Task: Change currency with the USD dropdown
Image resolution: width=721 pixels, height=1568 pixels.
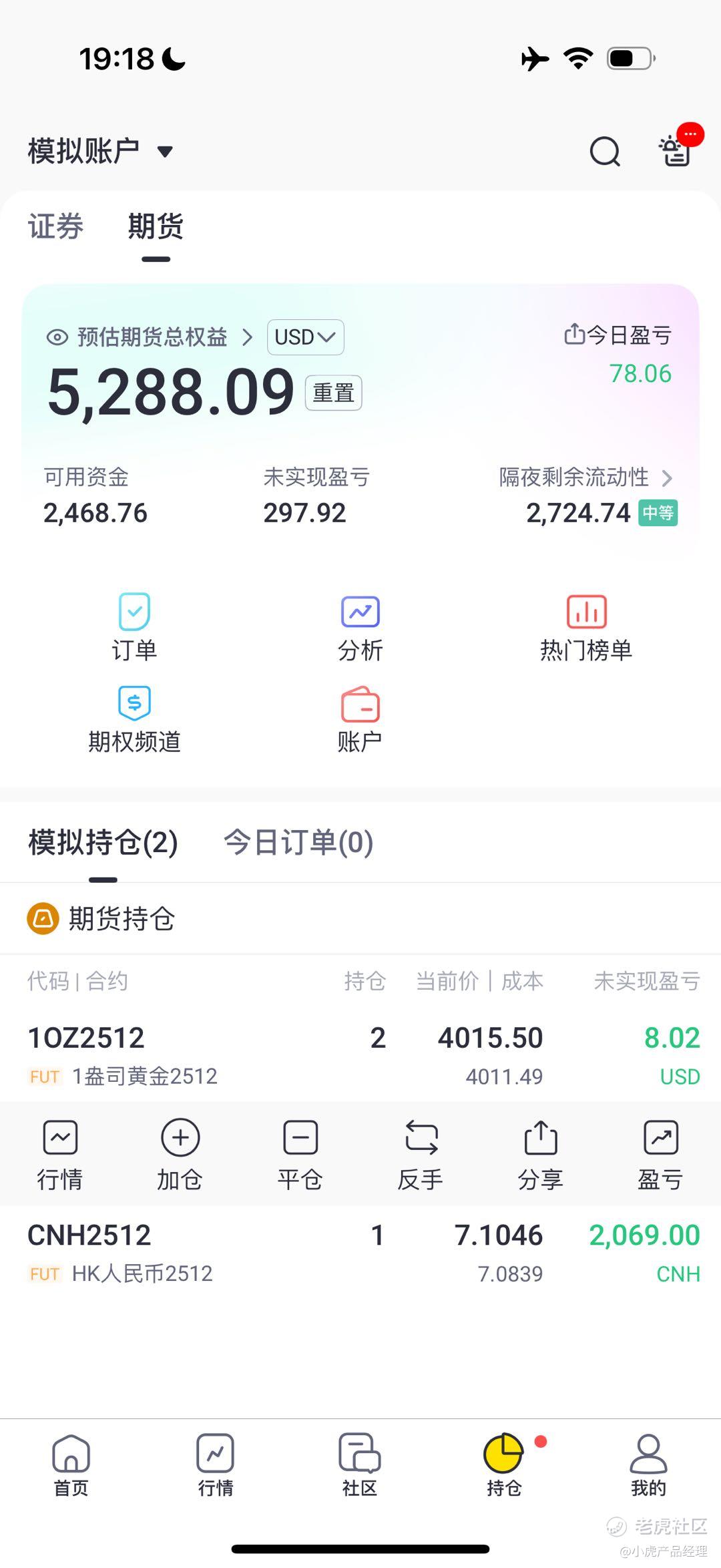Action: tap(305, 337)
